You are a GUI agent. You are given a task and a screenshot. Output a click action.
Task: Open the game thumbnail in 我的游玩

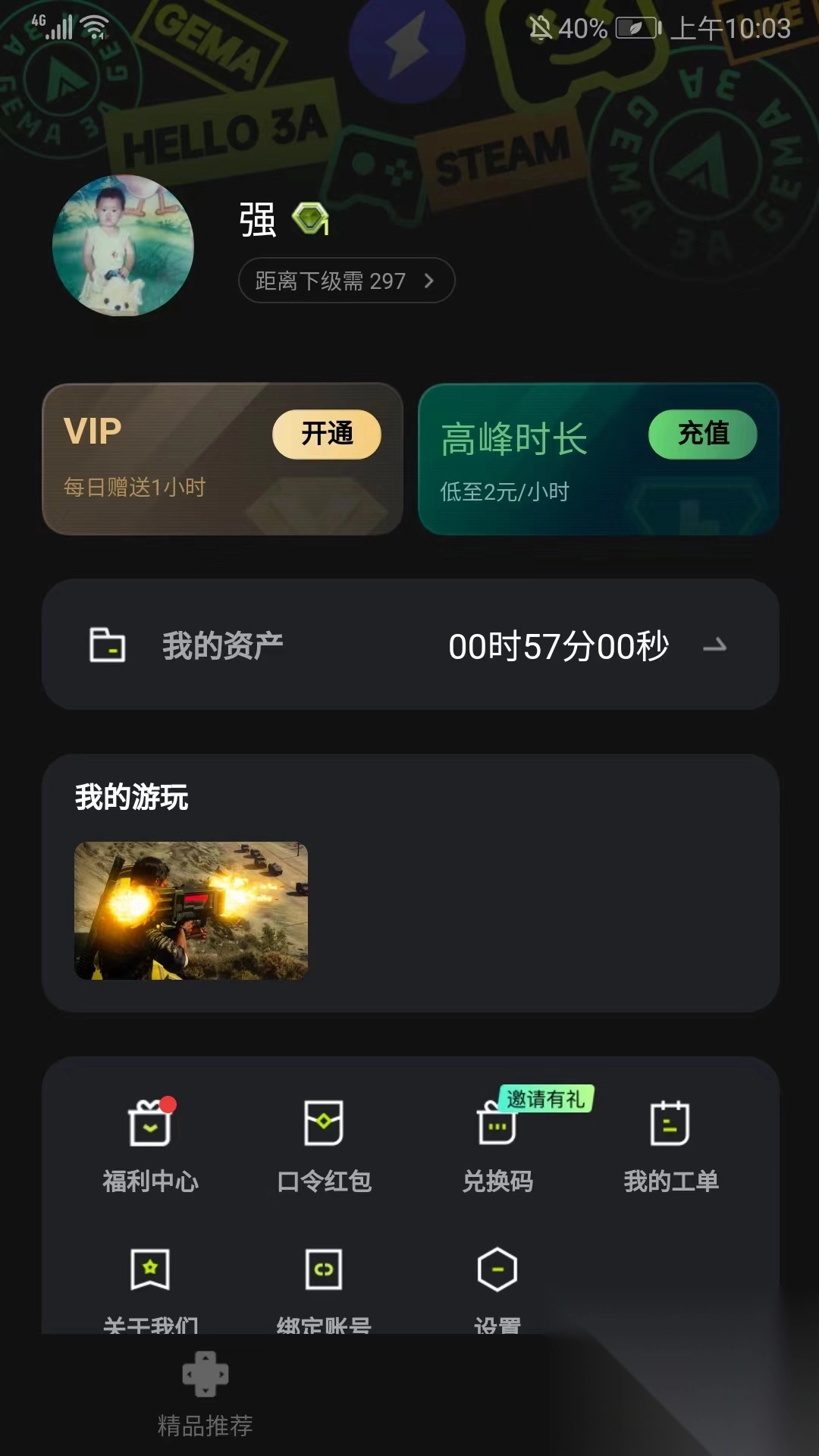(x=191, y=910)
